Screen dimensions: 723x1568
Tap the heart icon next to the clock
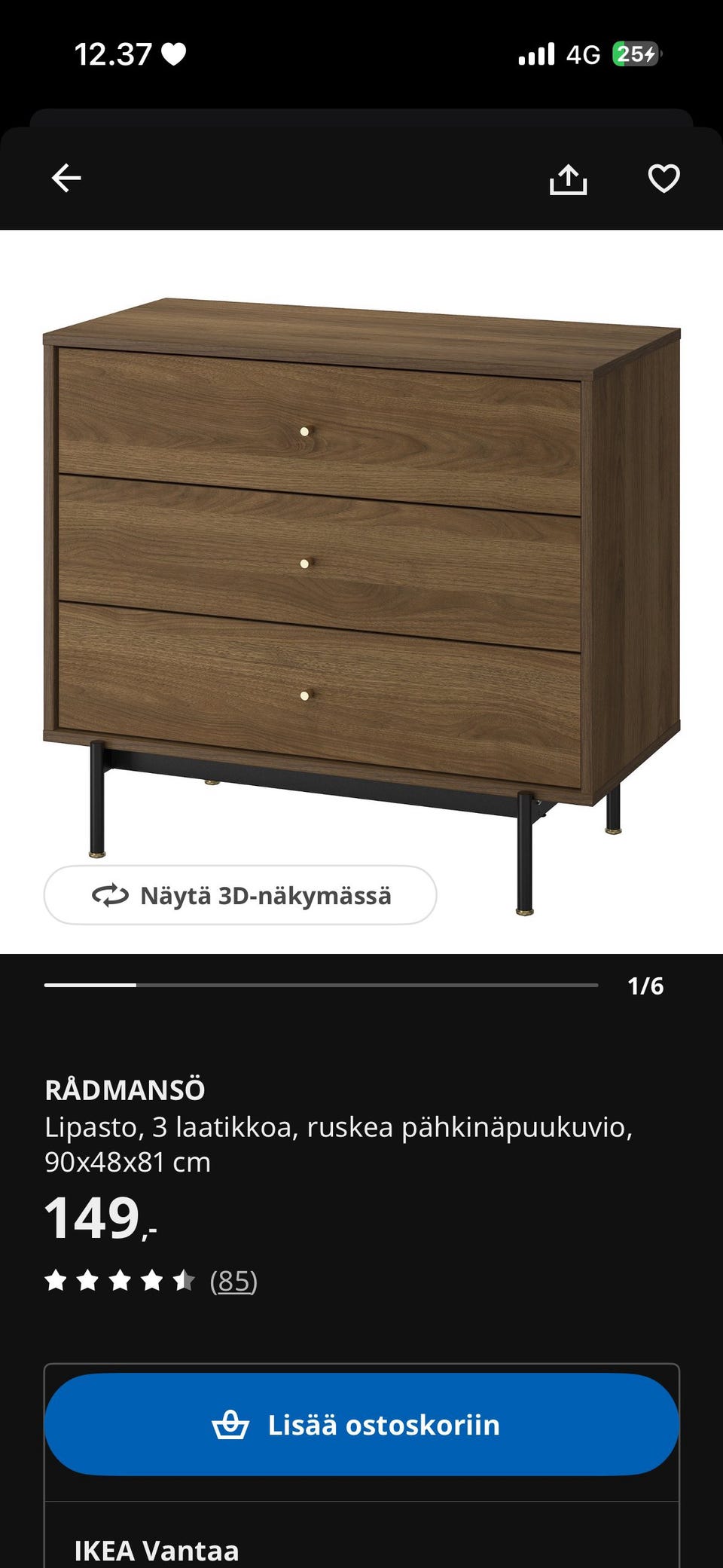click(175, 53)
